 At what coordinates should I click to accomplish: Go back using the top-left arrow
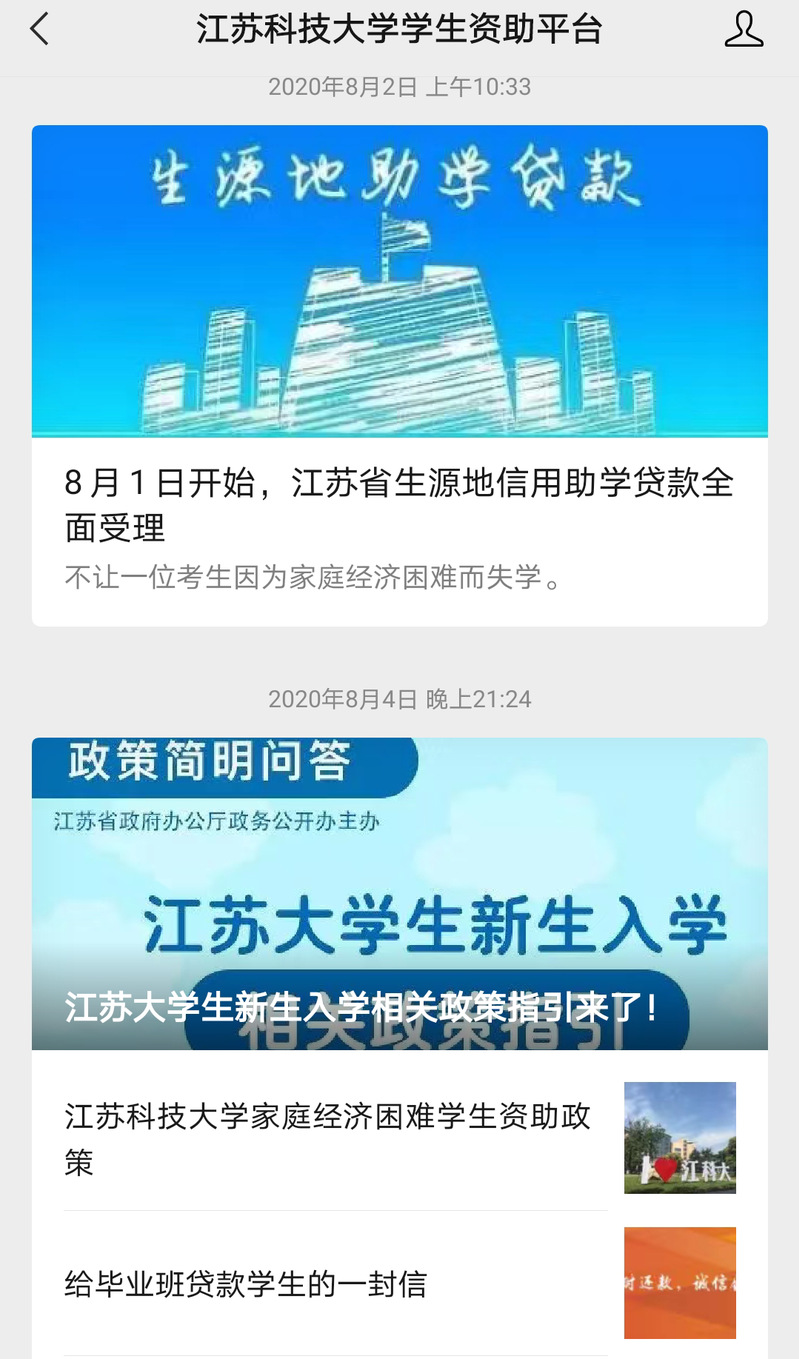pyautogui.click(x=39, y=30)
